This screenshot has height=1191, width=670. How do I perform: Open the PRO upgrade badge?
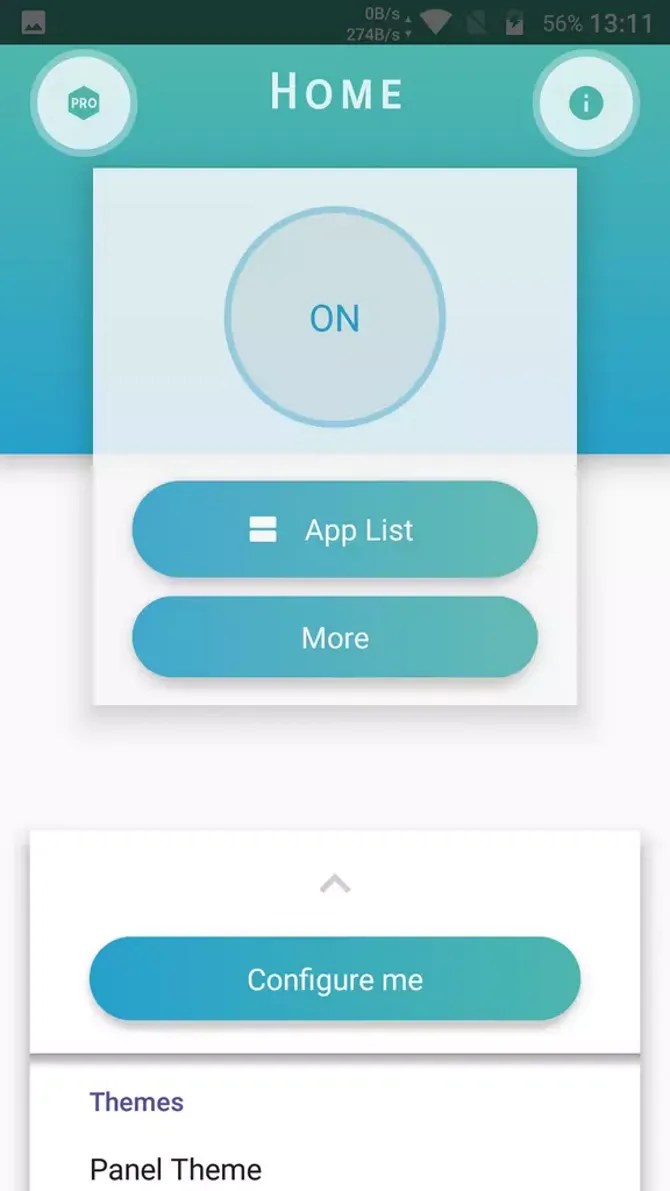[83, 103]
